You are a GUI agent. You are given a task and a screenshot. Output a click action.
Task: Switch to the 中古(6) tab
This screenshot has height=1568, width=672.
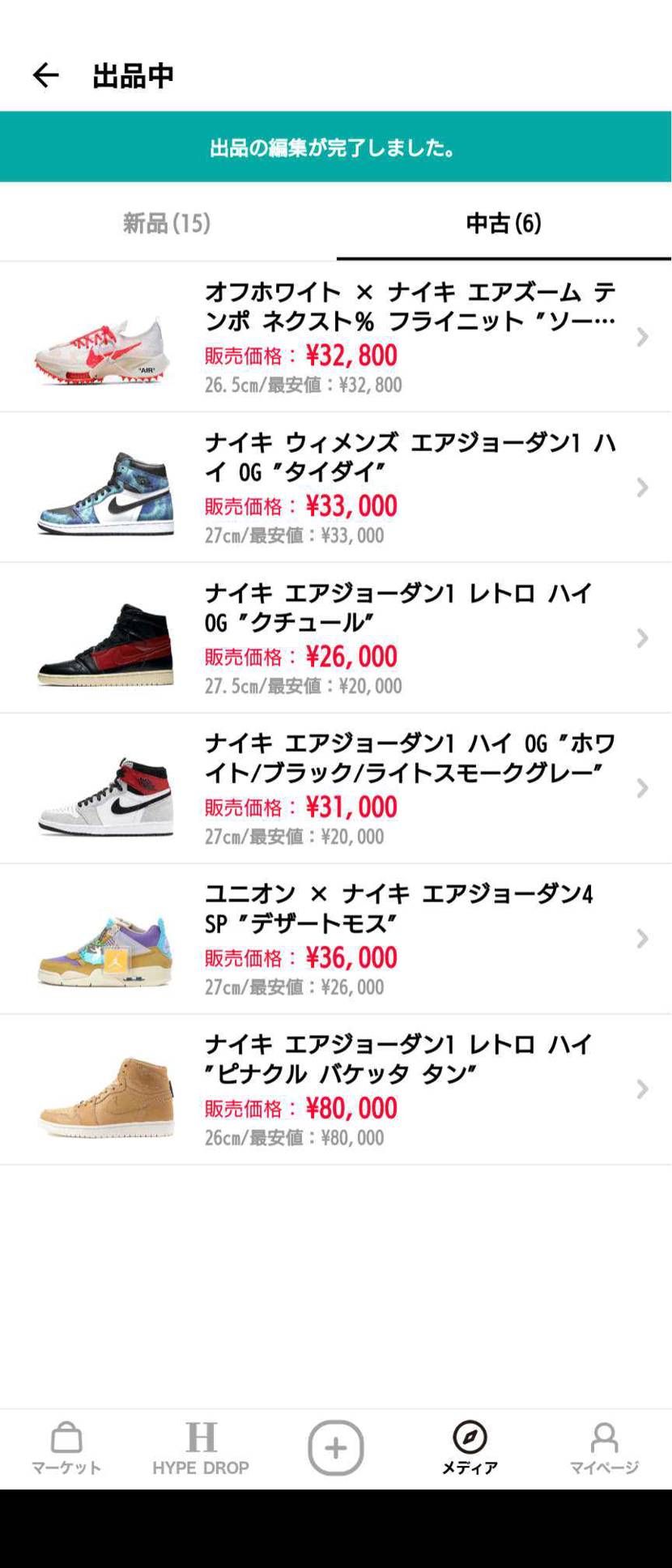[504, 224]
